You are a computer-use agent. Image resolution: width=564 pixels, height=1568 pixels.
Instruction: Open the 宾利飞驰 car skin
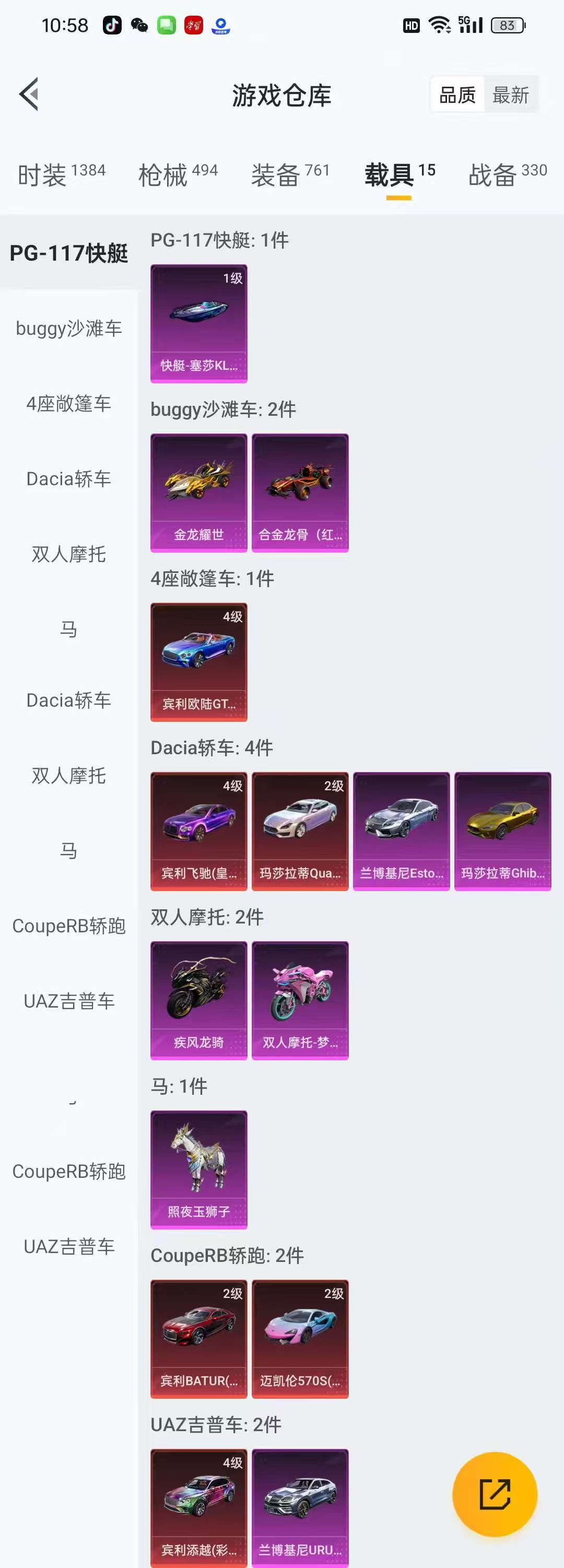(x=199, y=831)
